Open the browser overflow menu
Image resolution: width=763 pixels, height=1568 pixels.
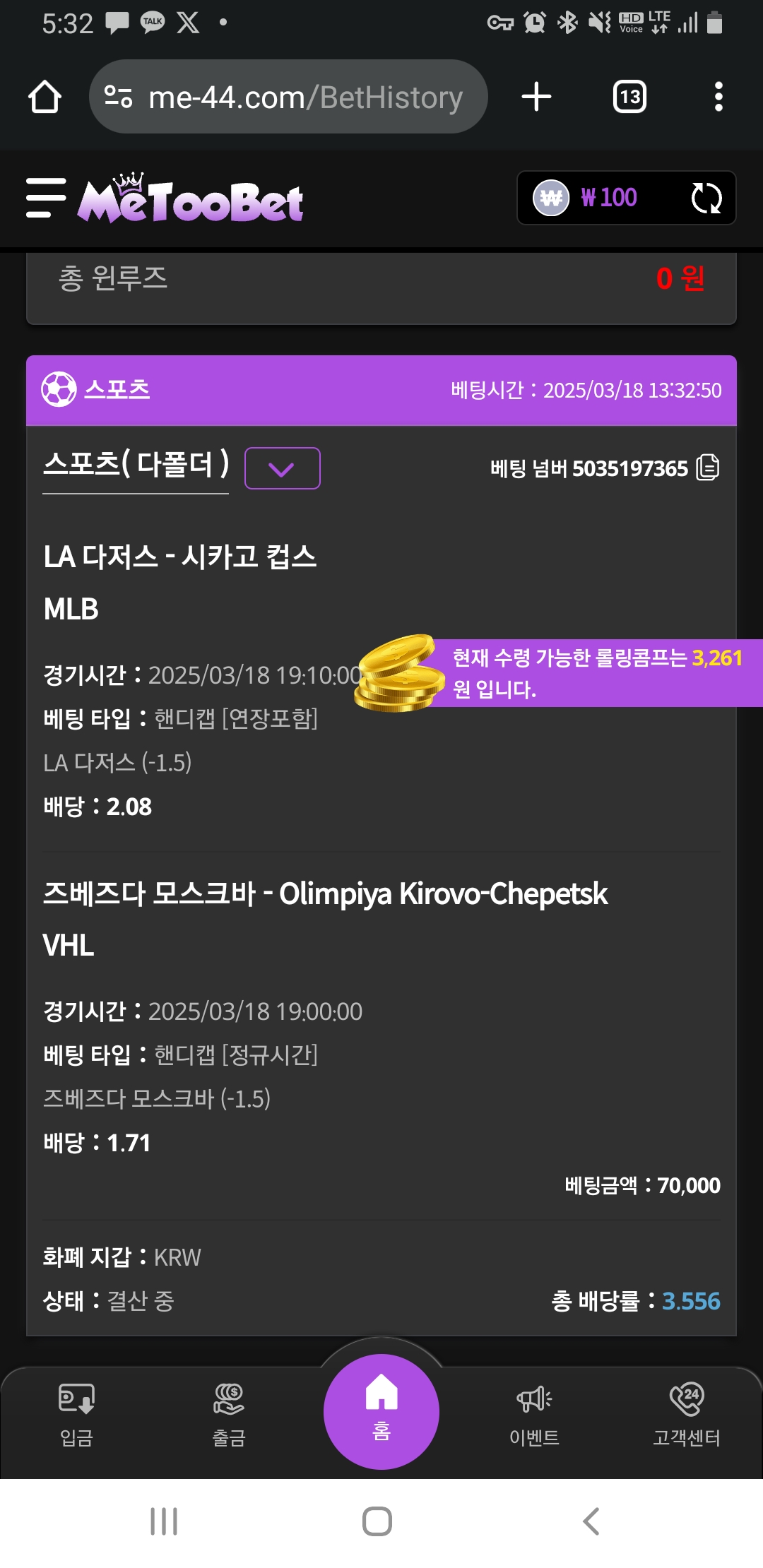(x=718, y=97)
